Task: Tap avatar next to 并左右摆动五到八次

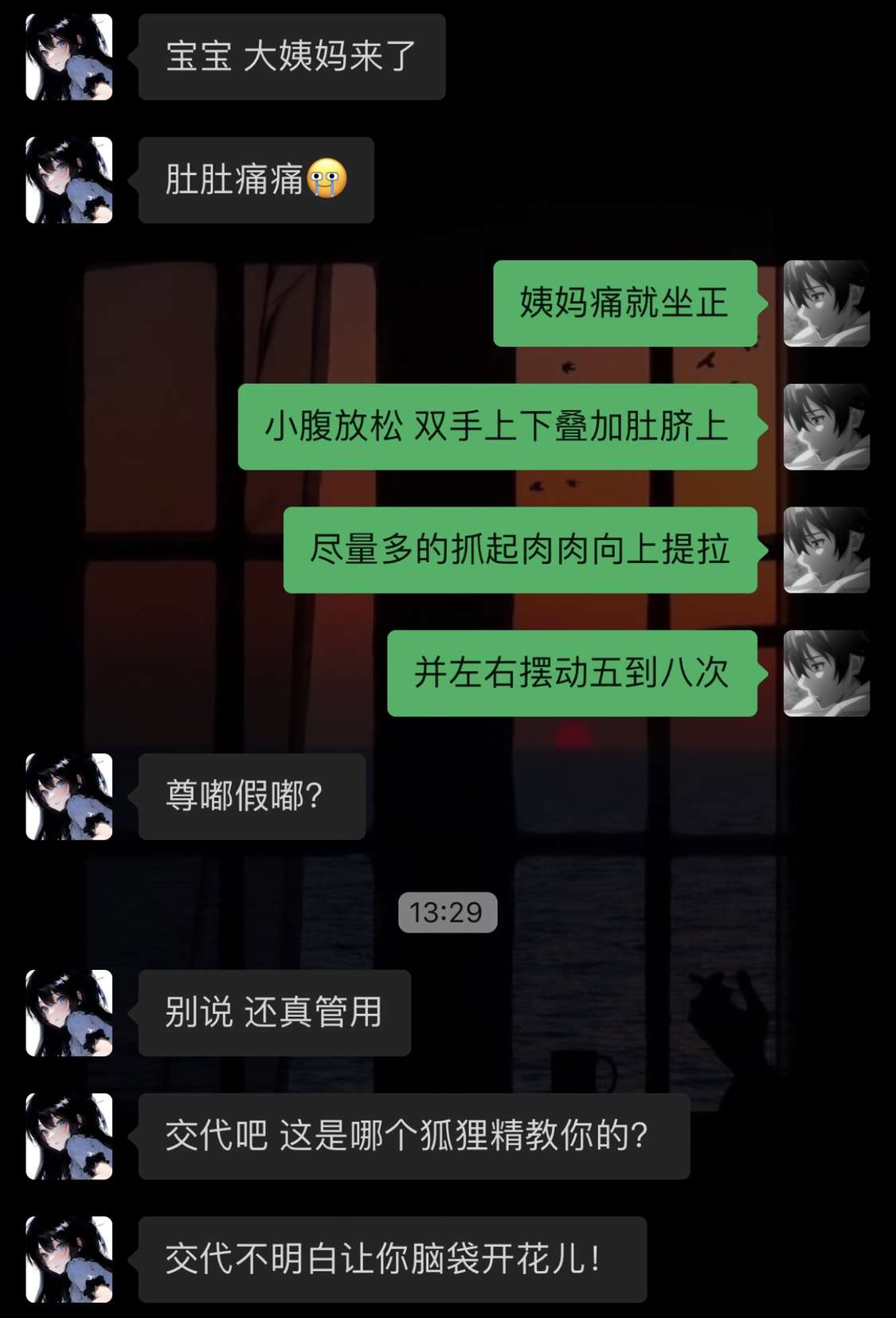Action: (x=826, y=673)
